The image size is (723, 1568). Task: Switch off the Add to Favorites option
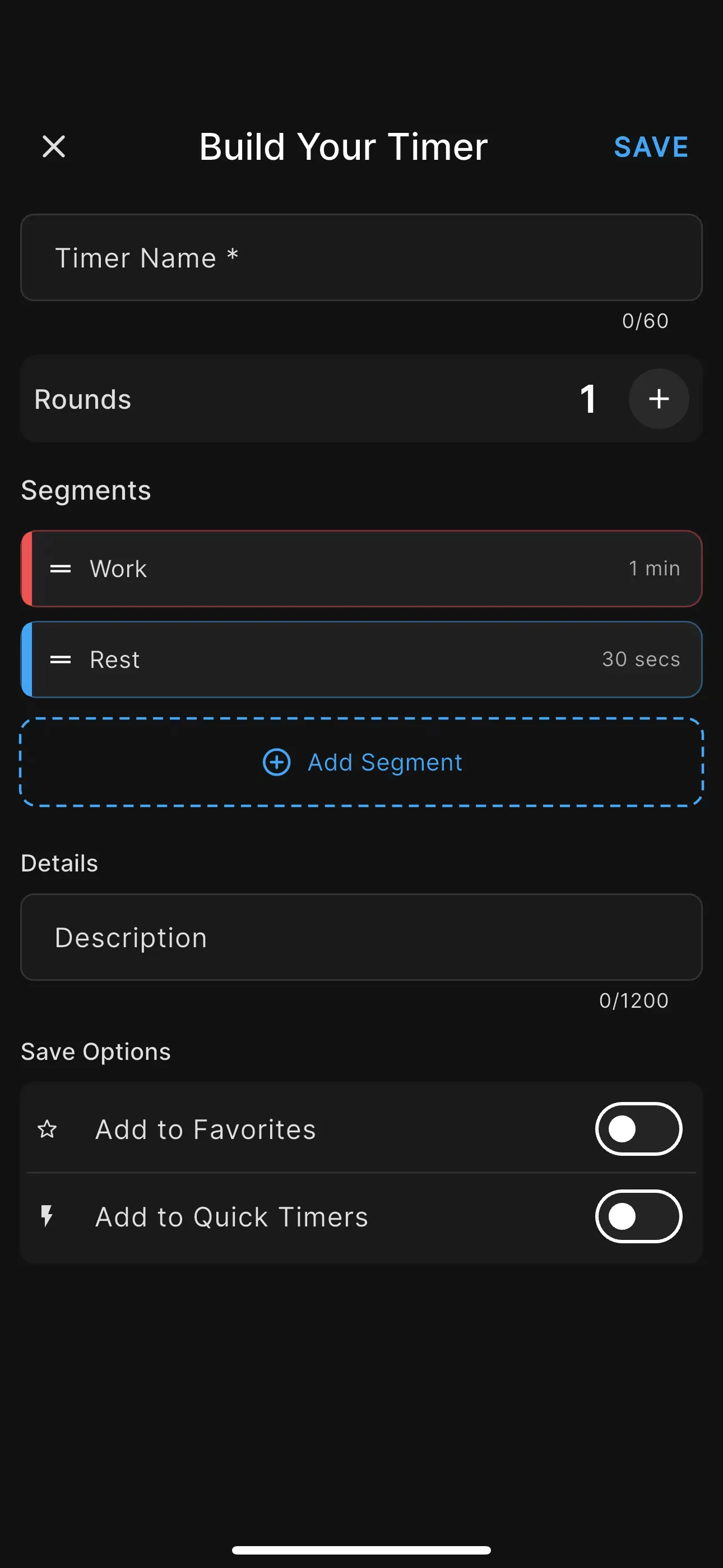639,1128
